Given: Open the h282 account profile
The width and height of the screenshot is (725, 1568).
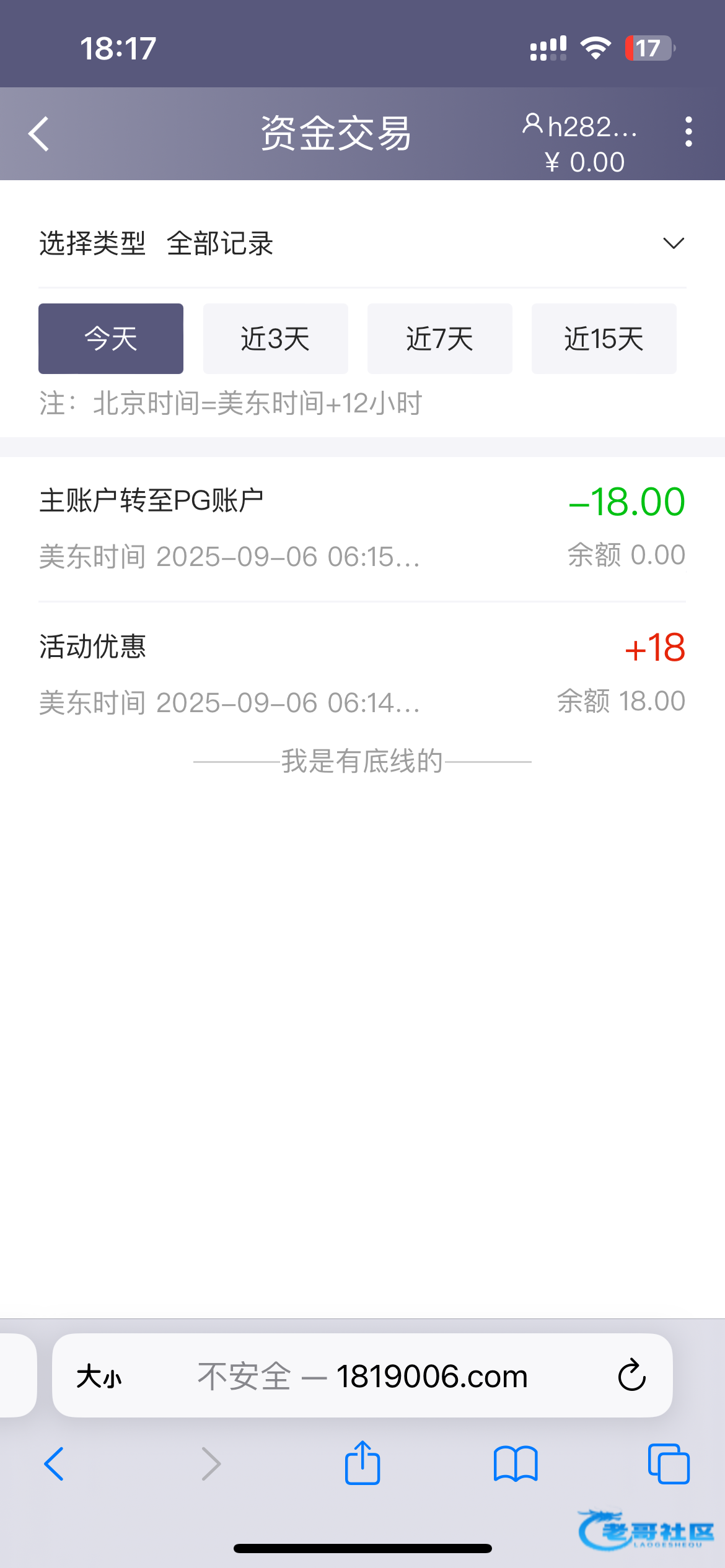Looking at the screenshot, I should point(580,126).
